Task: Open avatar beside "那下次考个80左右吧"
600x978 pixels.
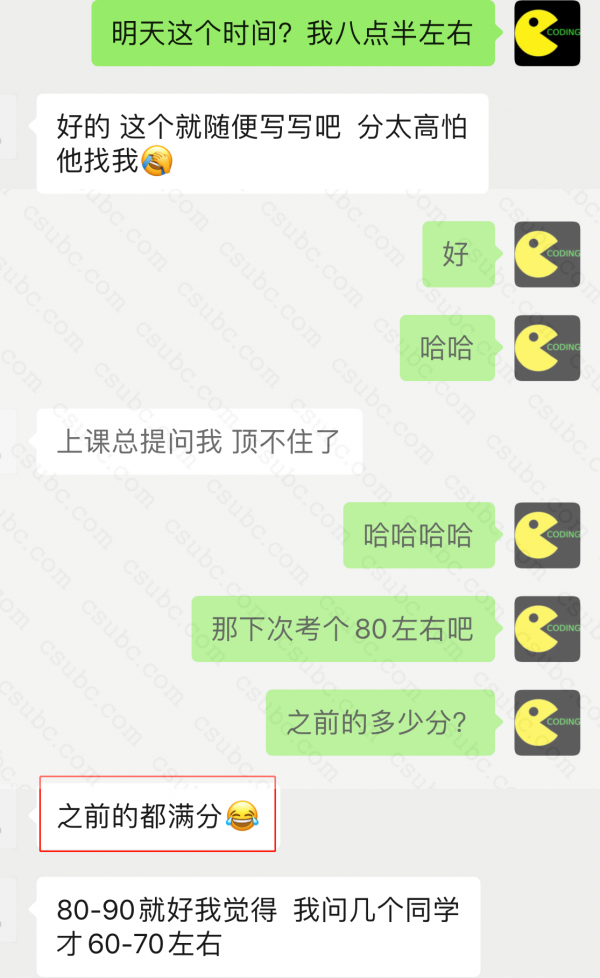Action: coord(547,629)
